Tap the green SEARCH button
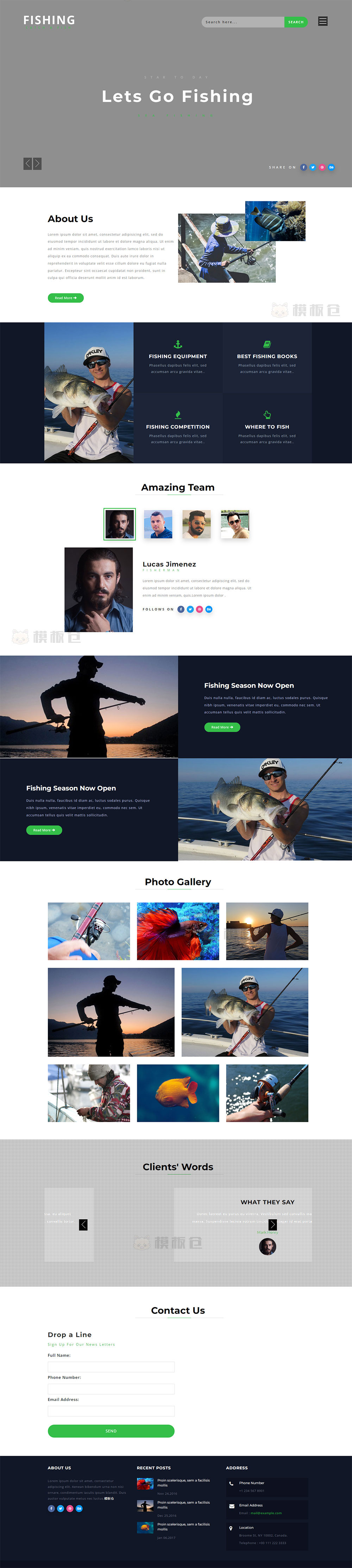352x1568 pixels. point(296,22)
